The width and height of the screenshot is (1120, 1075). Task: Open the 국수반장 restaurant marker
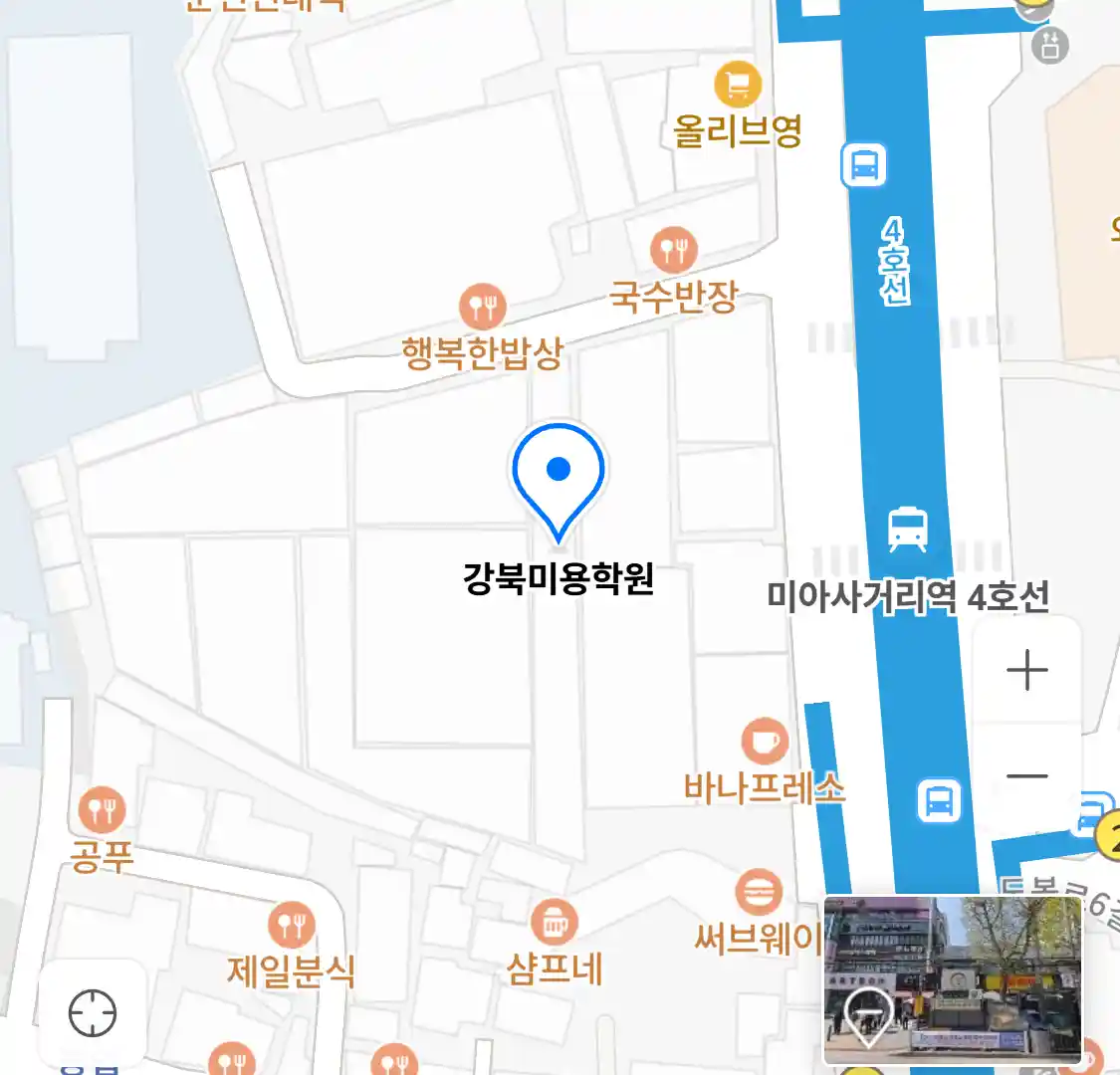[674, 251]
